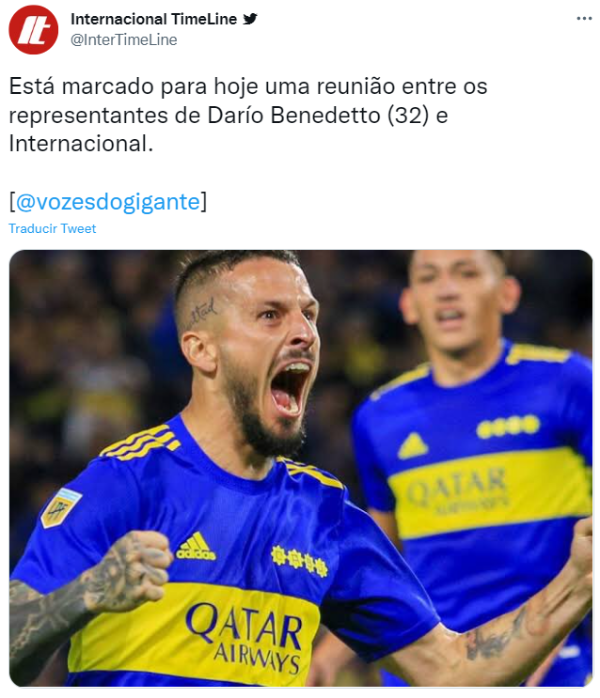Screen dimensions: 600x698
Task: Open Internacional TimeLine profile picture
Action: point(33,30)
